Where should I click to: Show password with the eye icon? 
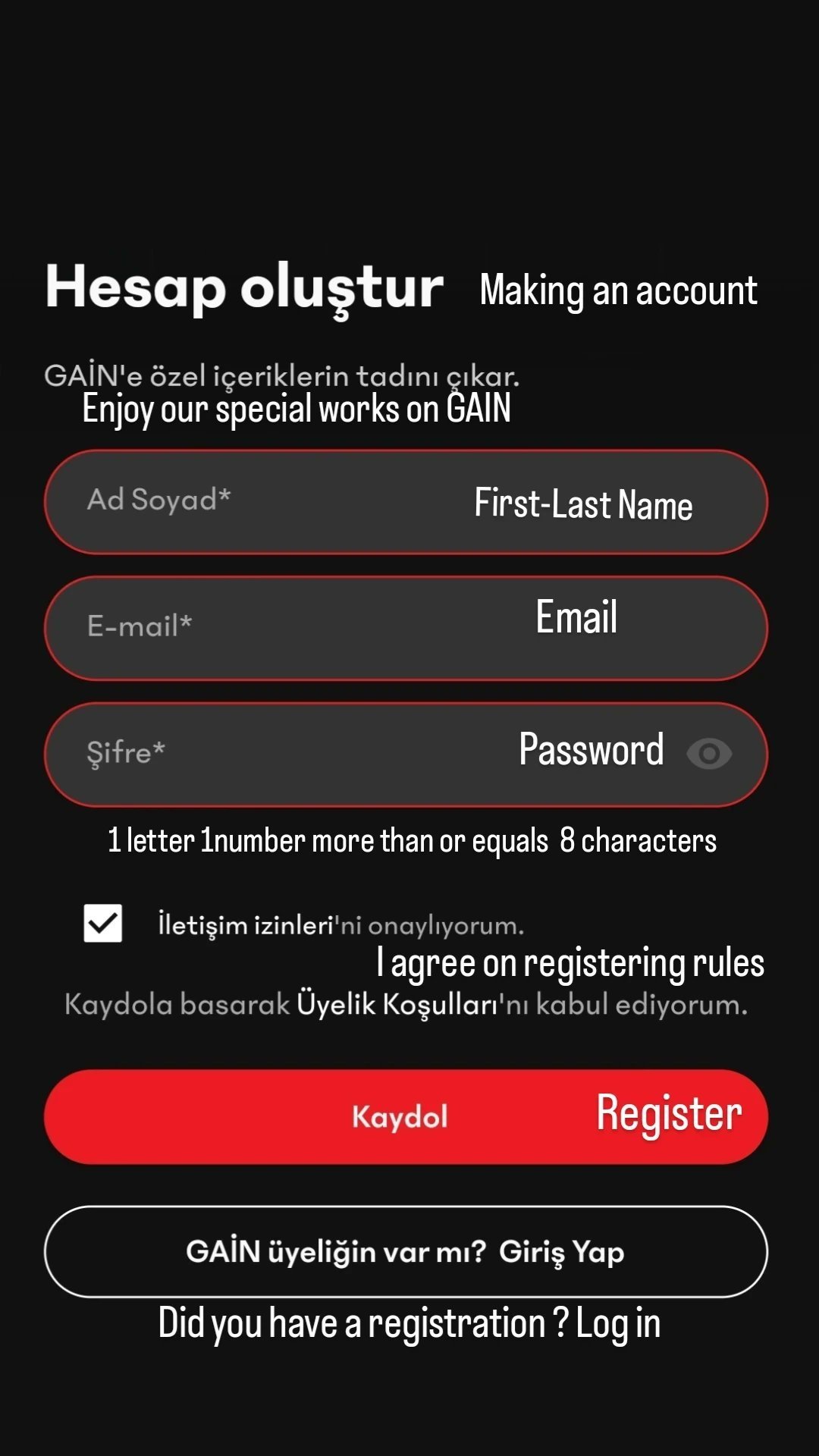[709, 754]
